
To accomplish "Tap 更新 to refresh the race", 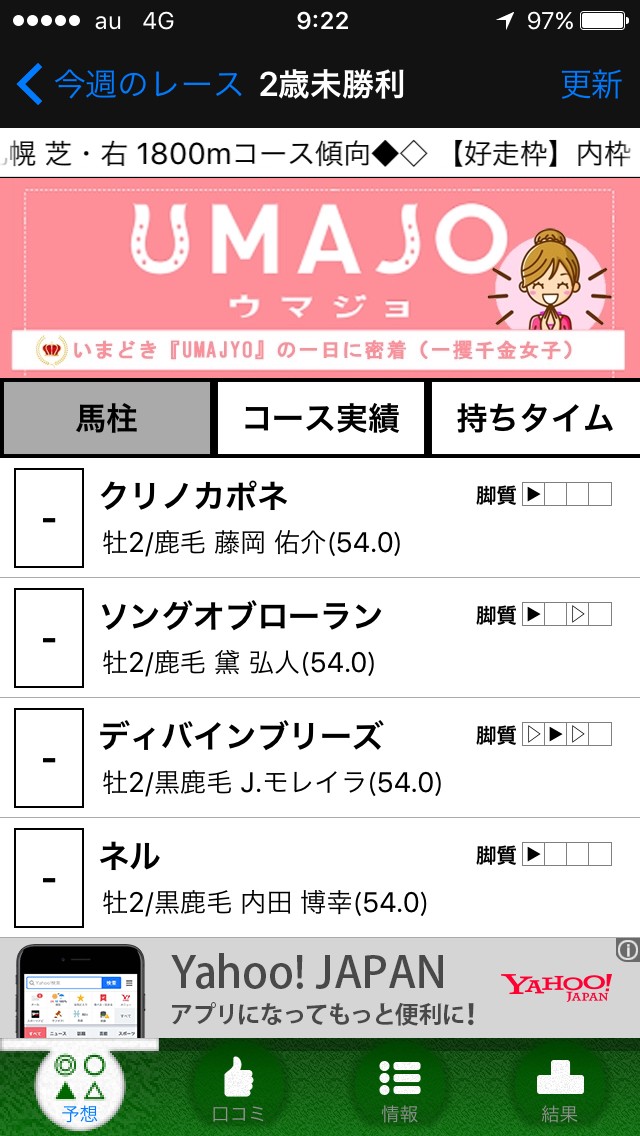I will [591, 85].
